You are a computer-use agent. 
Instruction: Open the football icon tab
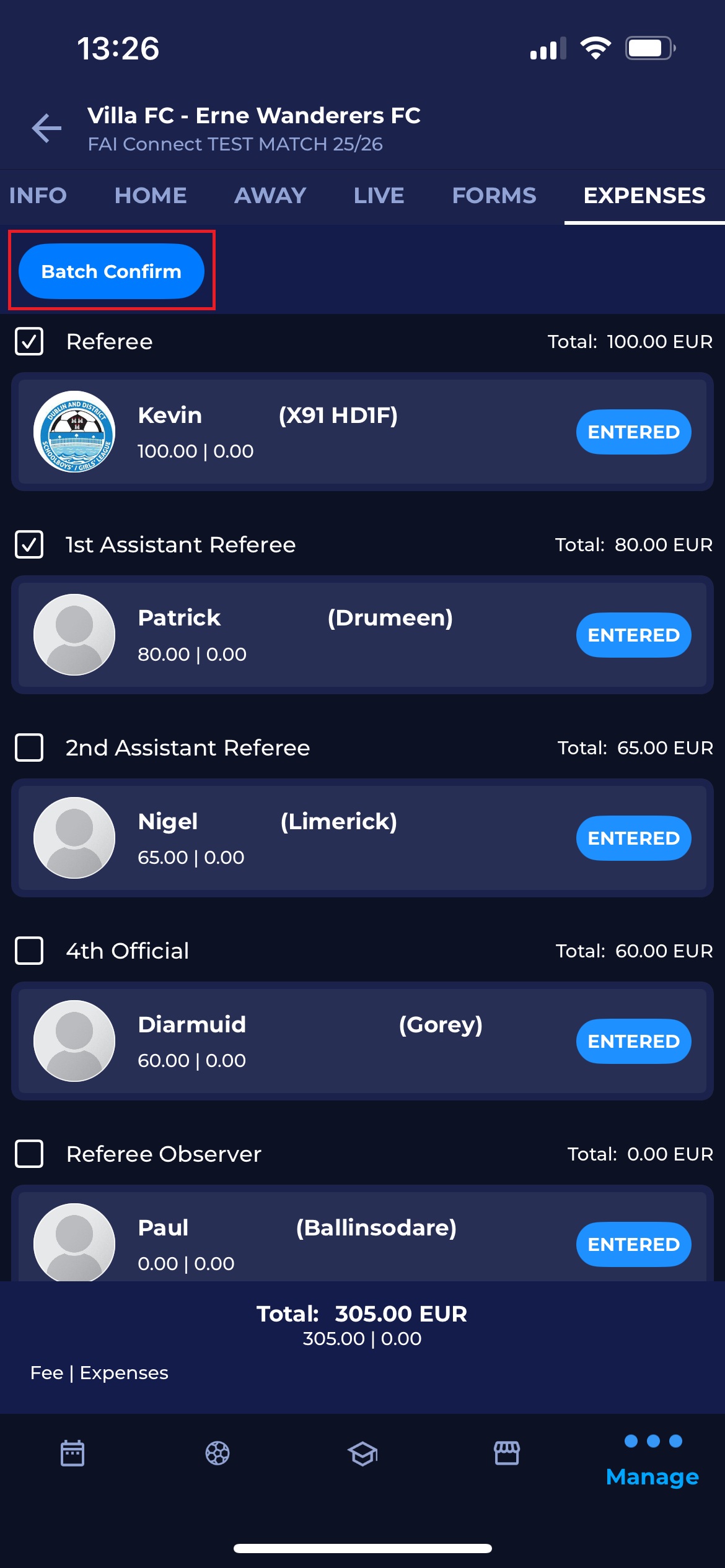(x=217, y=1453)
